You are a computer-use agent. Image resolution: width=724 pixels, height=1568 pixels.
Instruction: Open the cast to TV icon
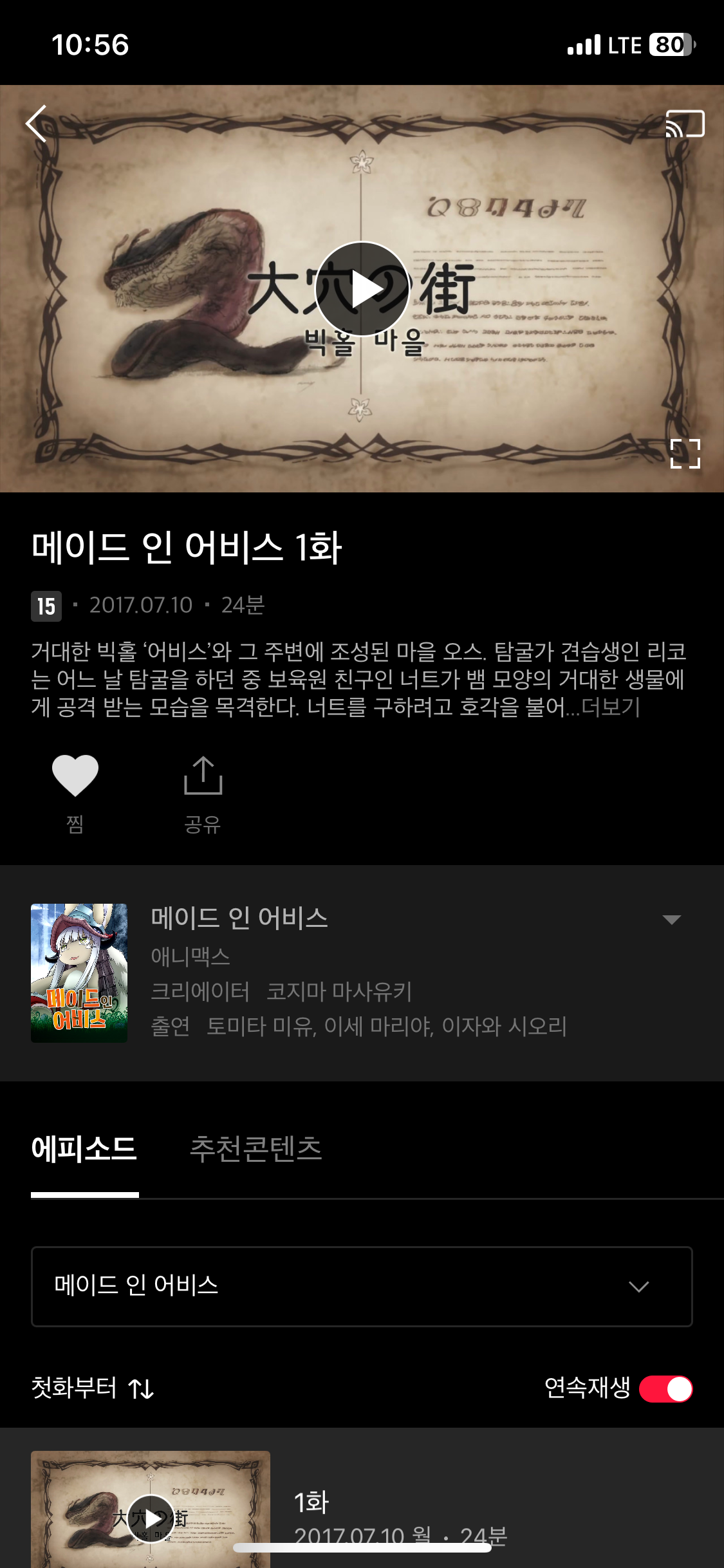(x=685, y=124)
